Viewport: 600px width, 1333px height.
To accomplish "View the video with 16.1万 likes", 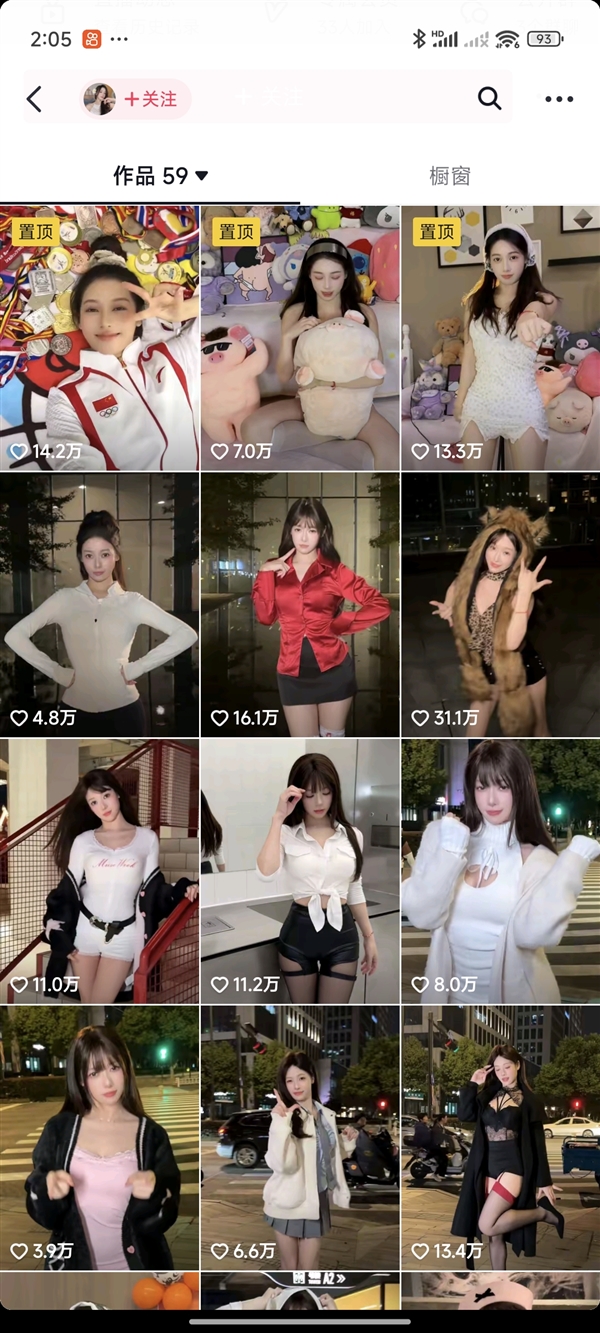I will 300,605.
